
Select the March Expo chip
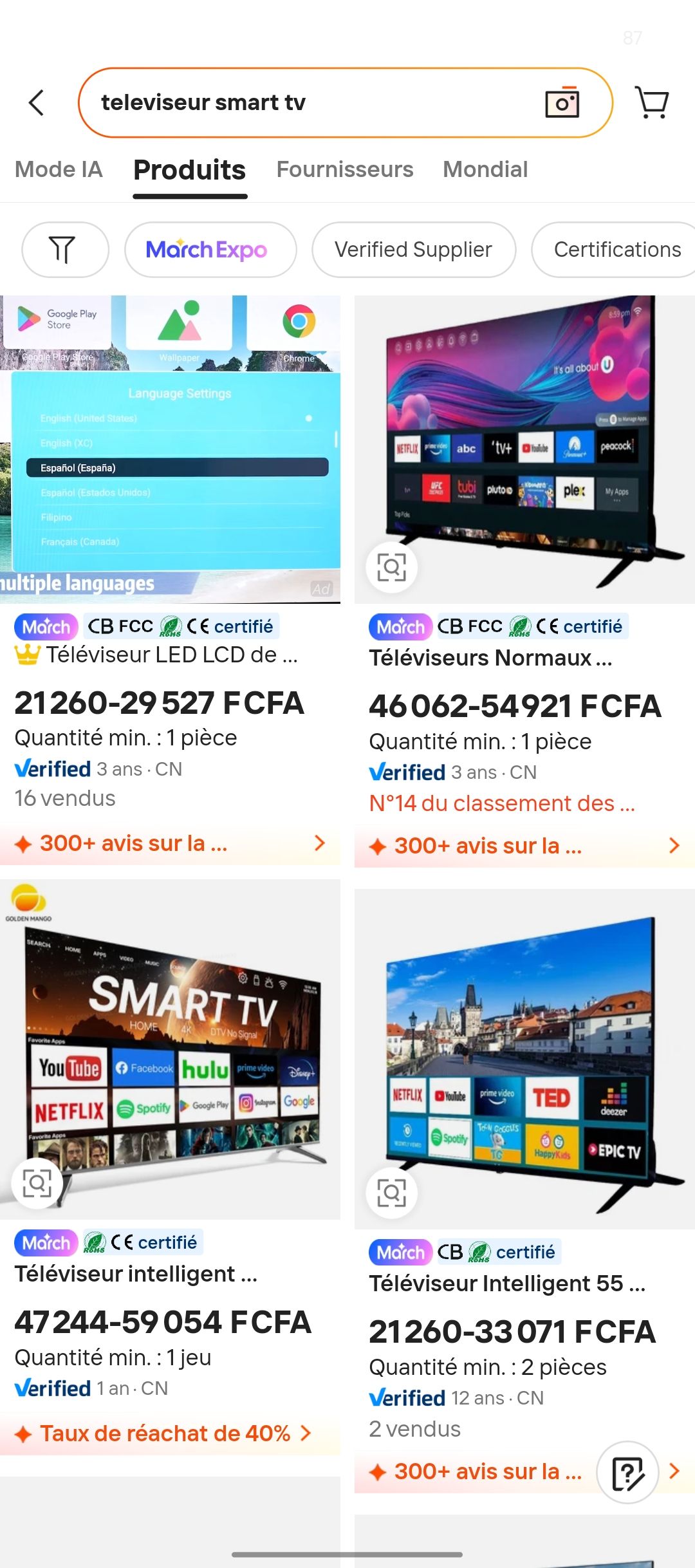(210, 250)
